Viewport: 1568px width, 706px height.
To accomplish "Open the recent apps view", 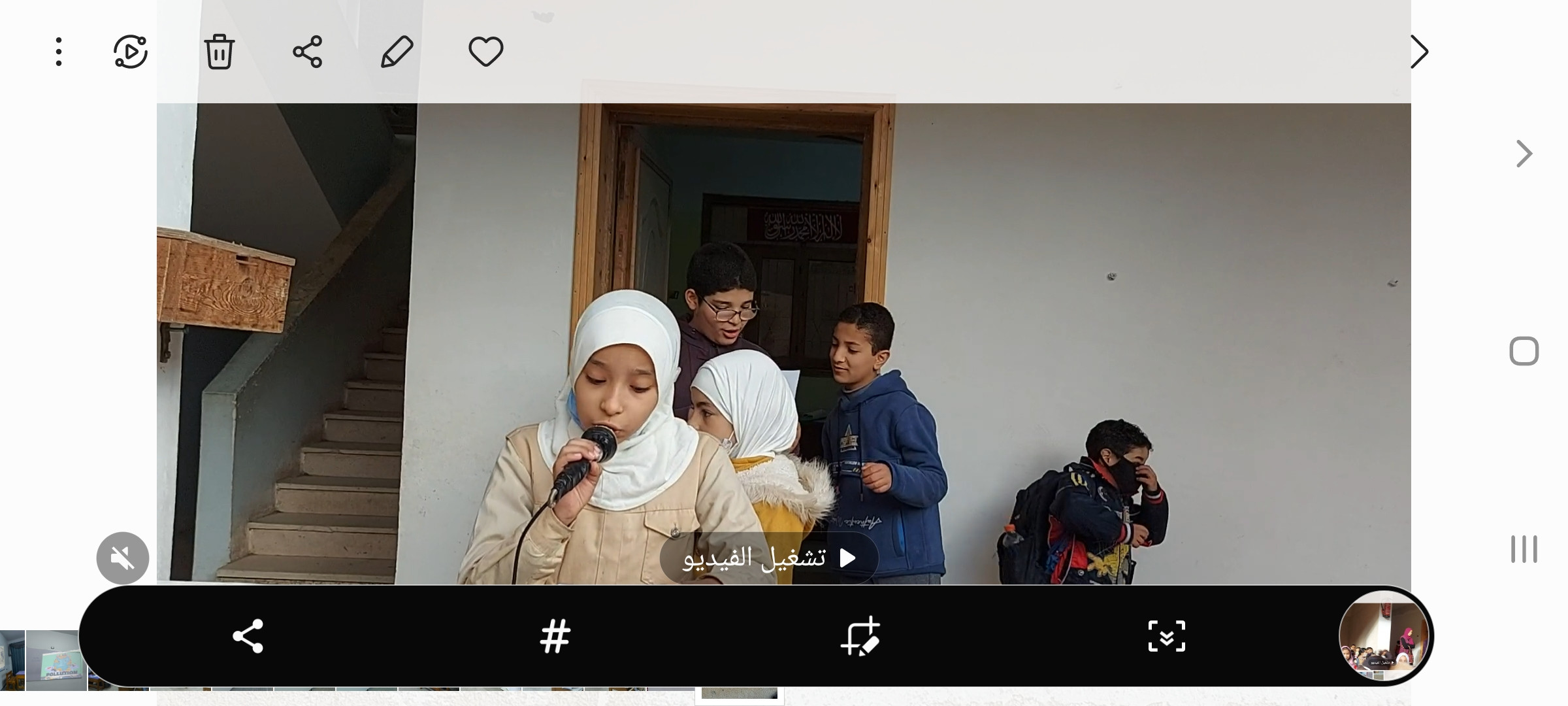I will 1524,549.
